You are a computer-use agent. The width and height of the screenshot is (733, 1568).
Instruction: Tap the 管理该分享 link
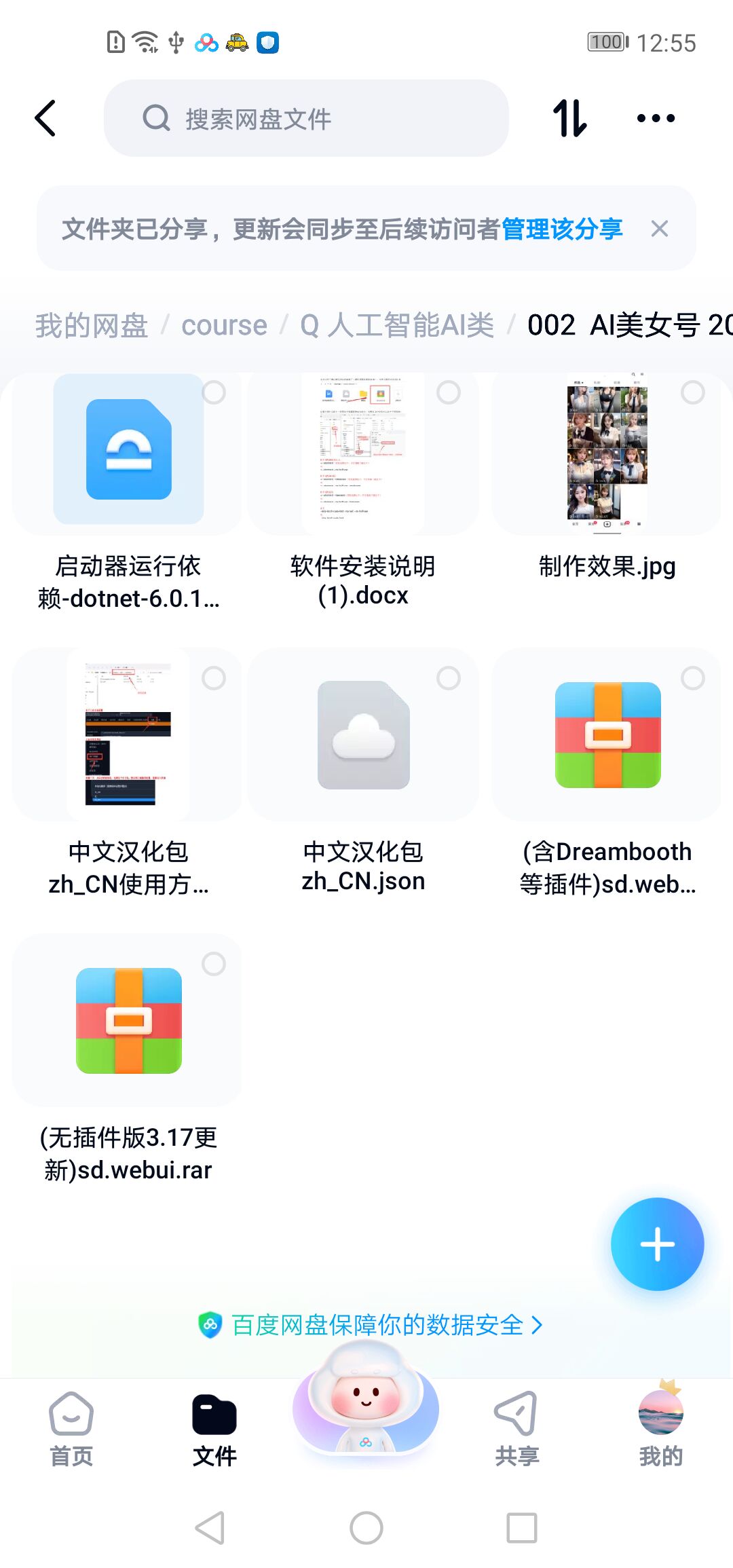562,229
